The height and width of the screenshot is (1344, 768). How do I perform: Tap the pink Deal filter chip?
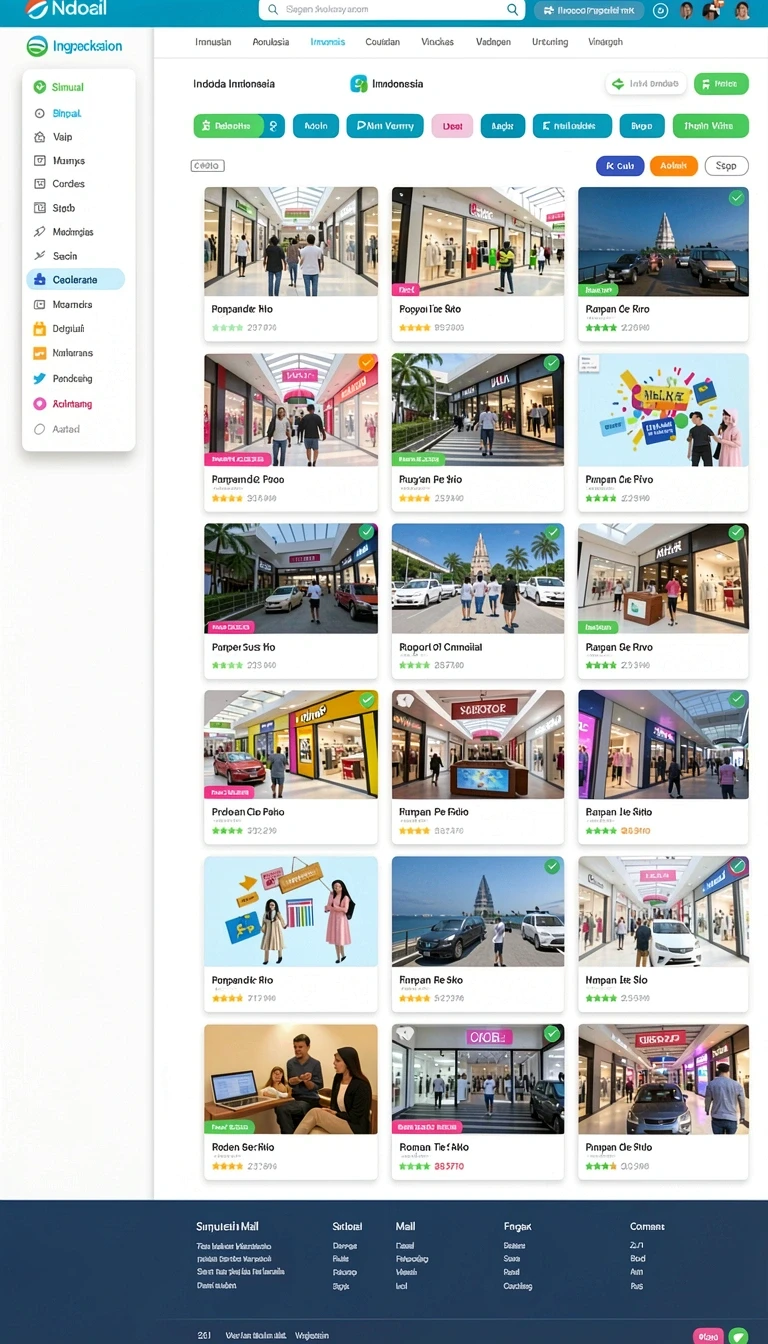(x=452, y=126)
